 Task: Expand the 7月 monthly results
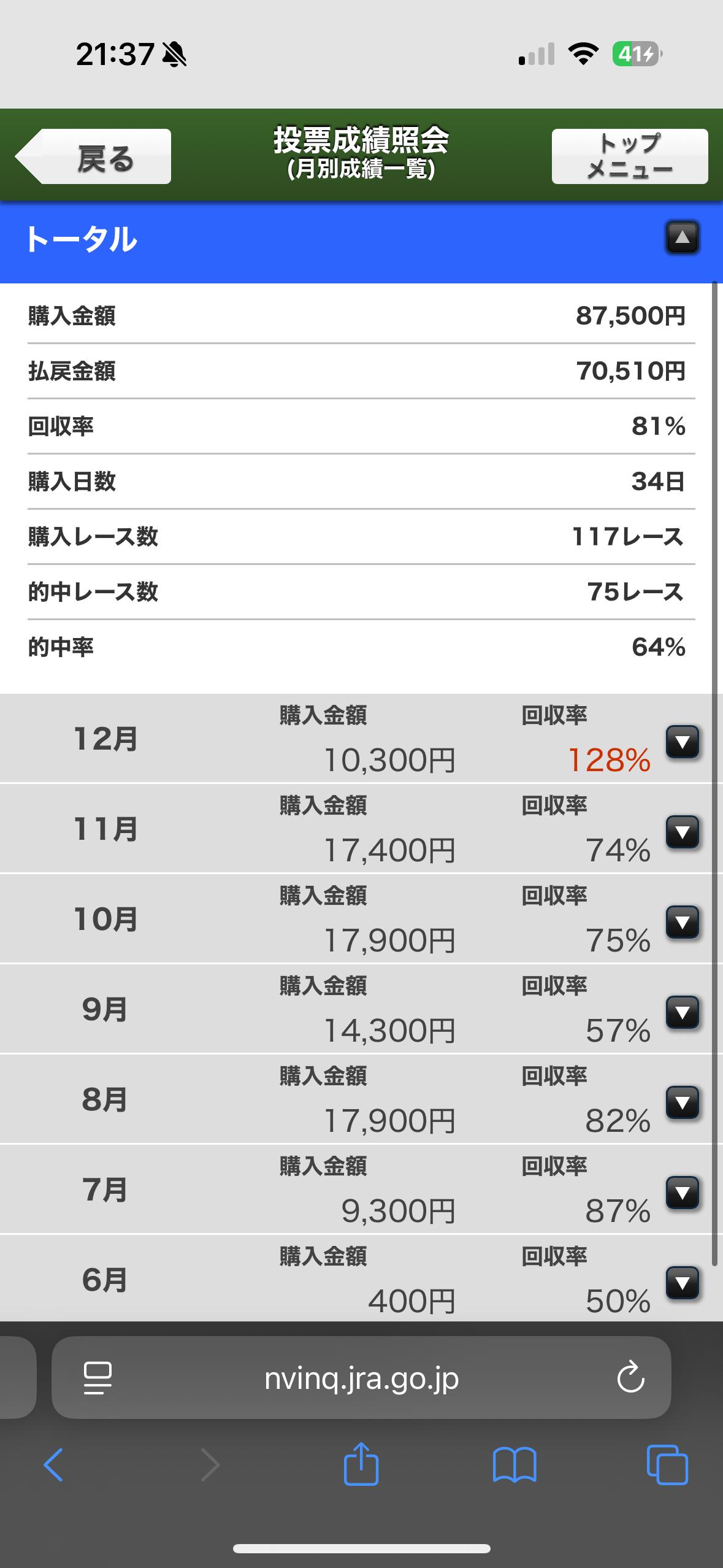pos(683,1193)
